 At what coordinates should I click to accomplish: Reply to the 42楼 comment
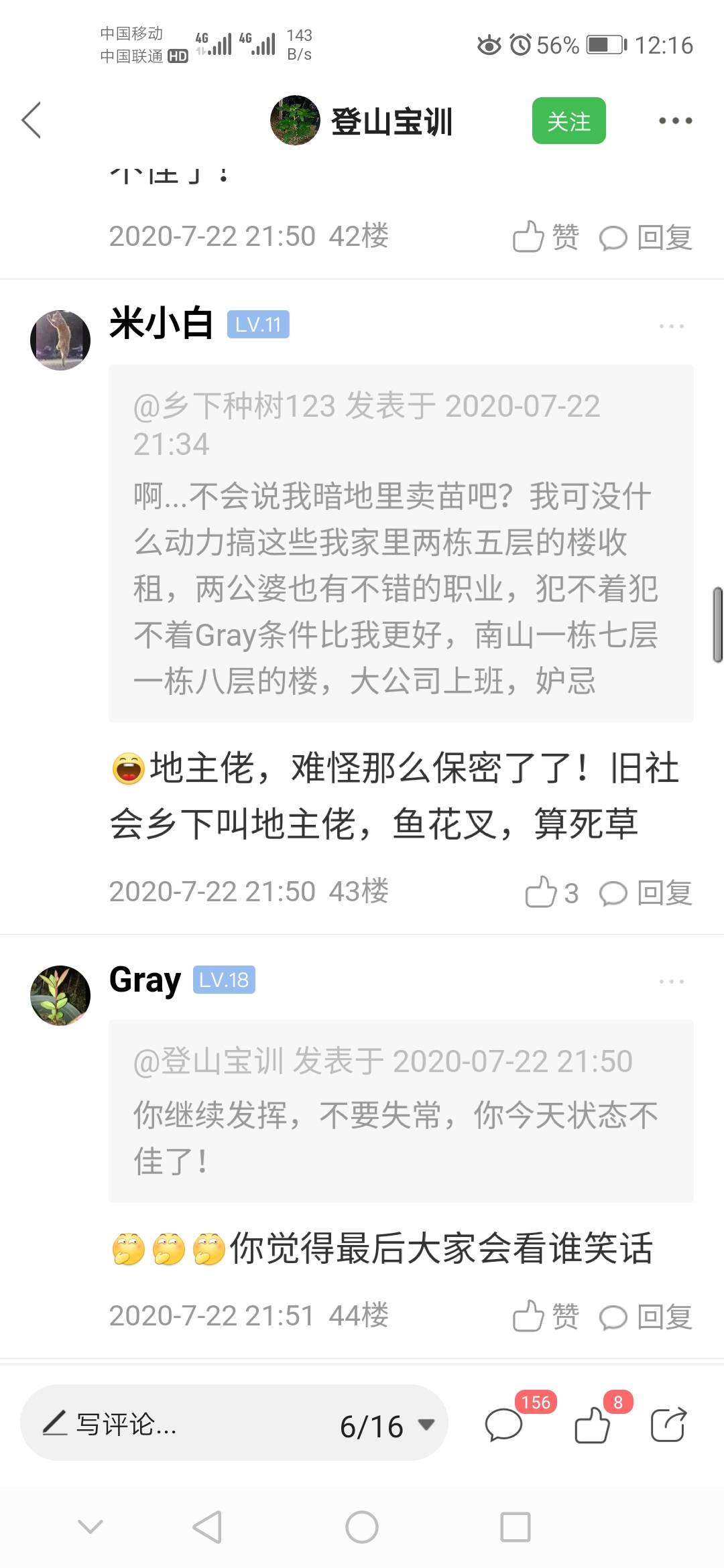pos(646,237)
